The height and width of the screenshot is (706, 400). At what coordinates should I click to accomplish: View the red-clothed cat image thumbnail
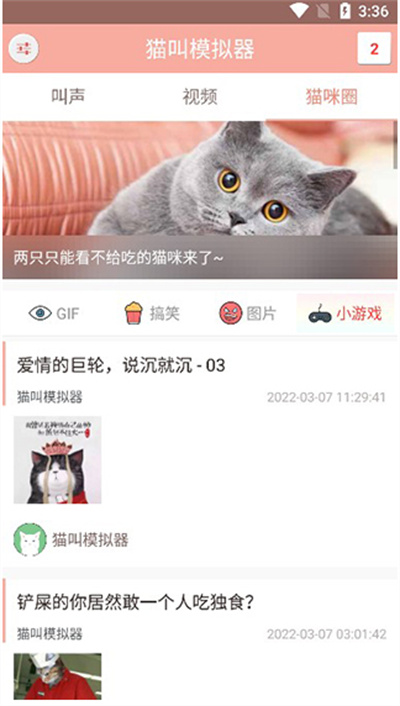pyautogui.click(x=58, y=676)
